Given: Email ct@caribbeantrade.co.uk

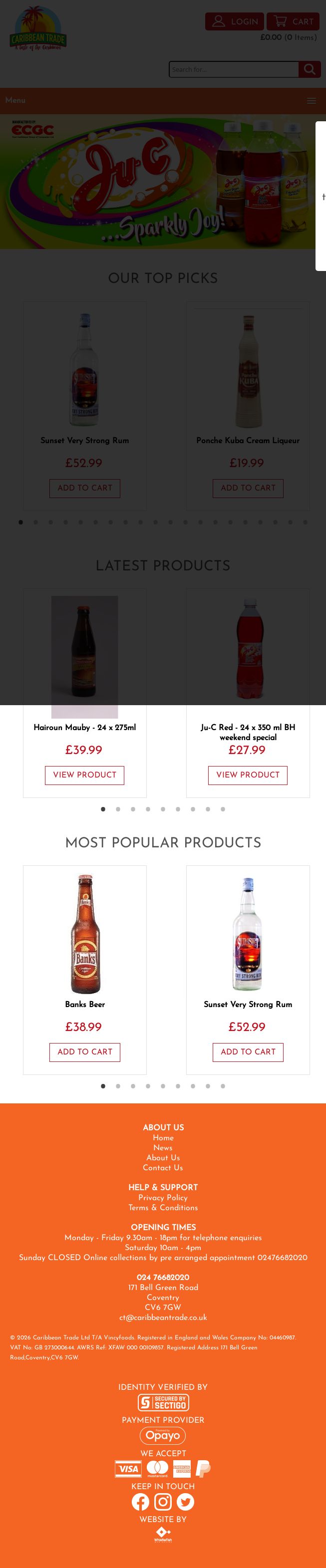Looking at the screenshot, I should click(163, 1317).
